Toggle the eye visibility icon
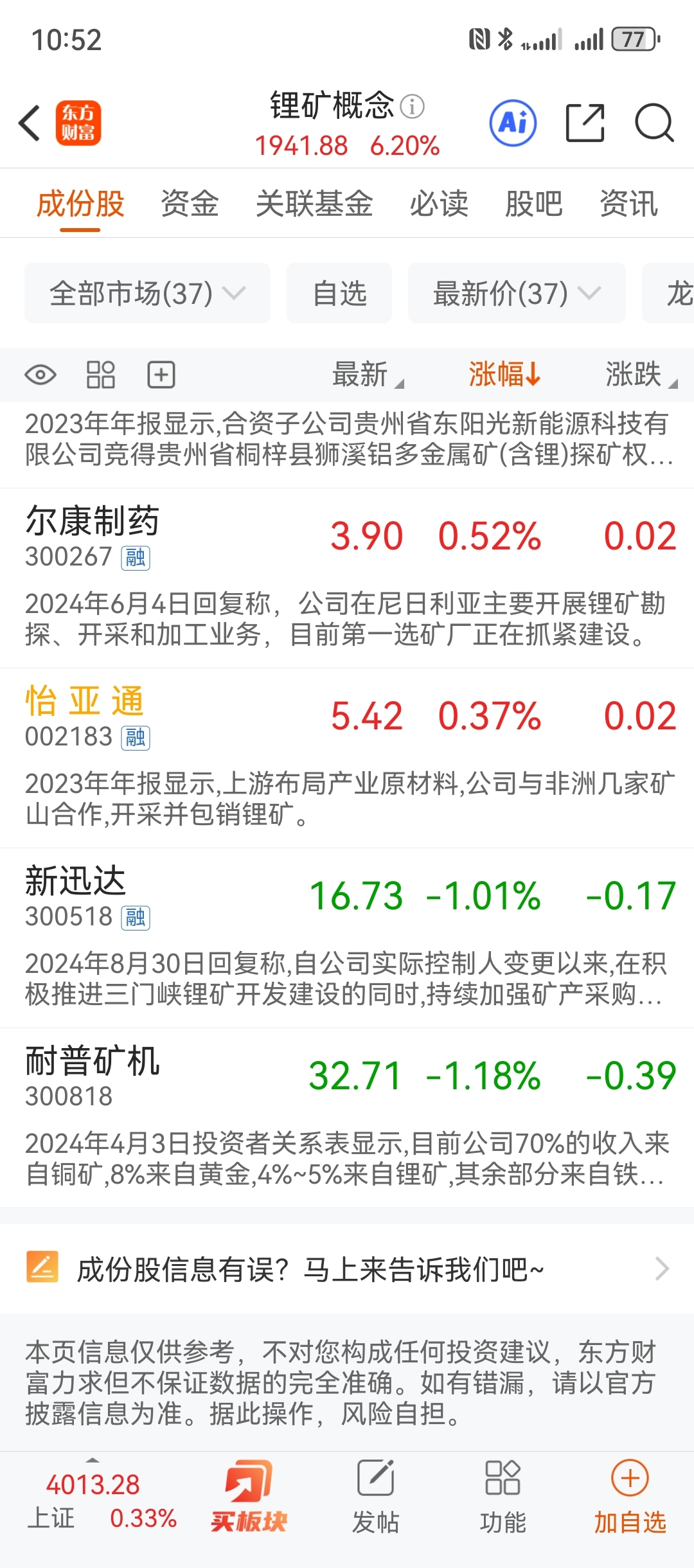694x1568 pixels. pyautogui.click(x=40, y=375)
